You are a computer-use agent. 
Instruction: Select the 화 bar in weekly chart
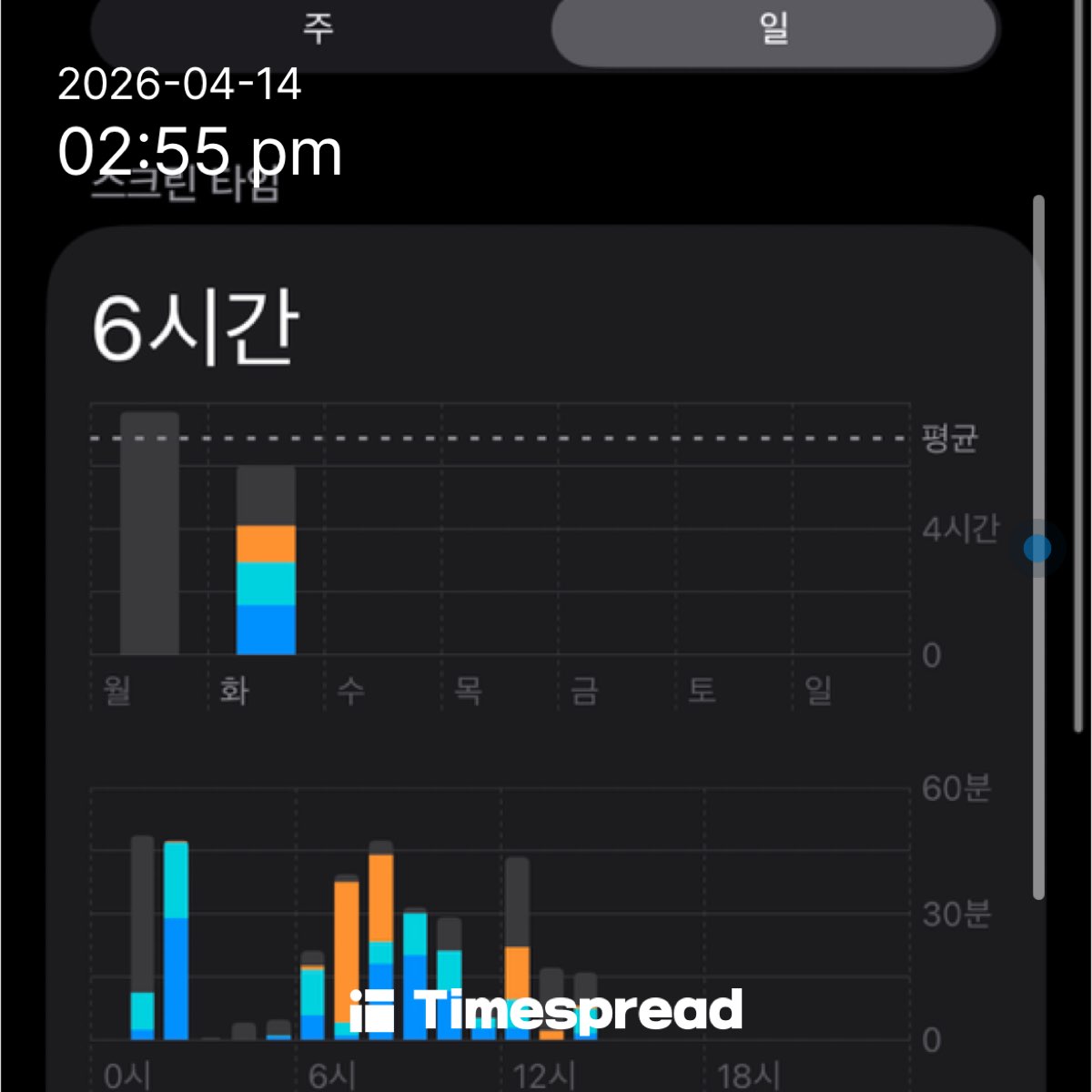(x=266, y=561)
